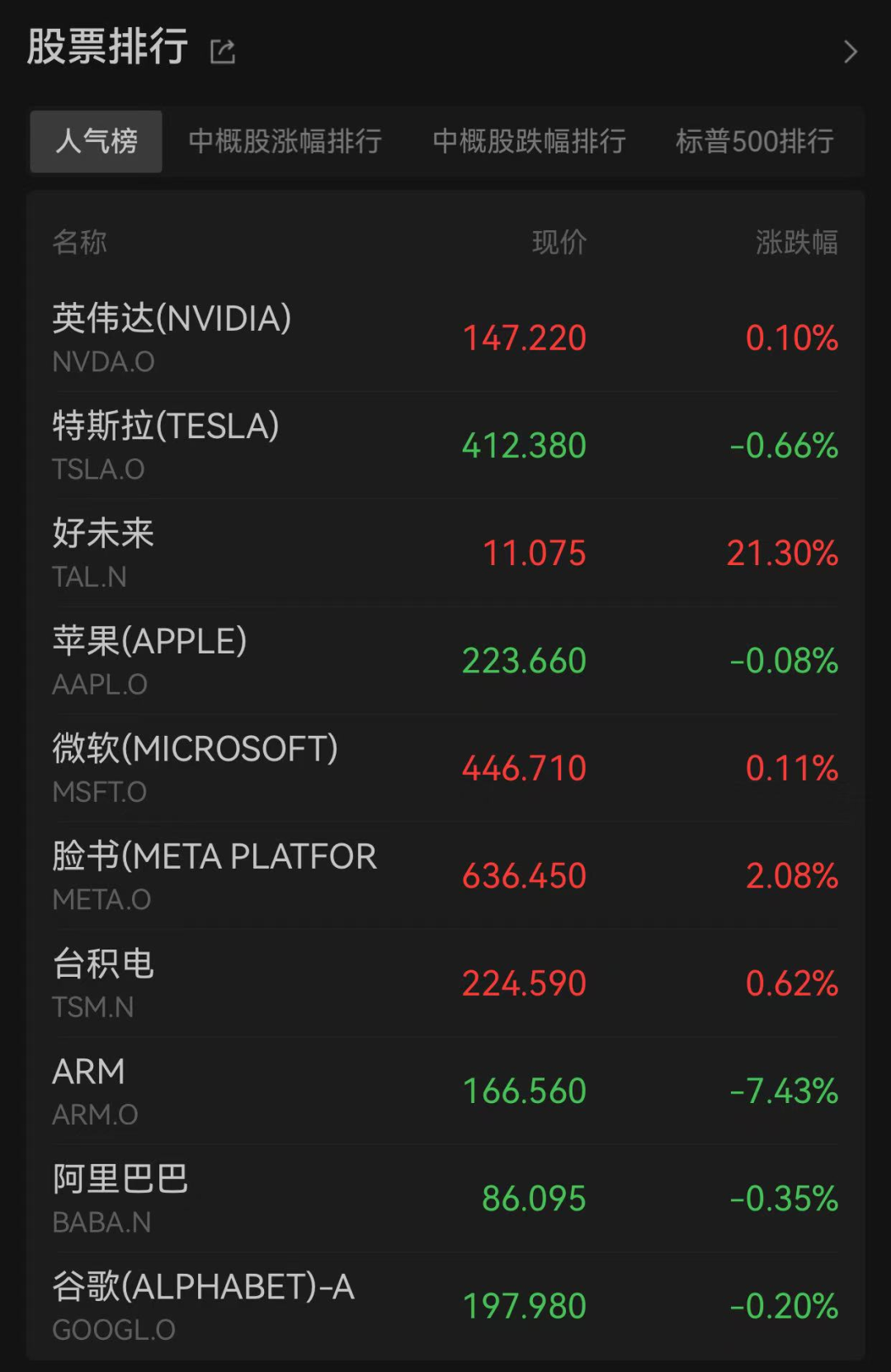891x1372 pixels.
Task: Select the 人气榜 tab
Action: 96,142
